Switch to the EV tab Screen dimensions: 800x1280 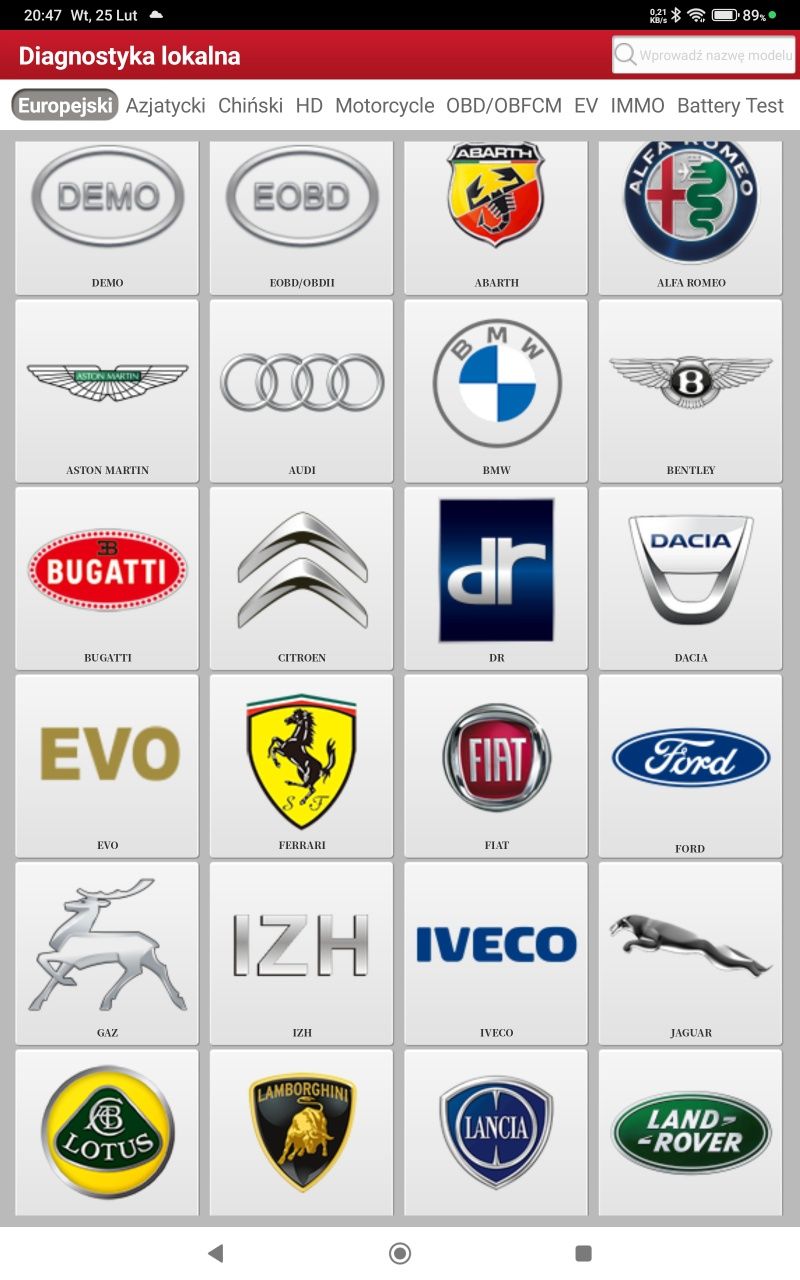click(586, 105)
